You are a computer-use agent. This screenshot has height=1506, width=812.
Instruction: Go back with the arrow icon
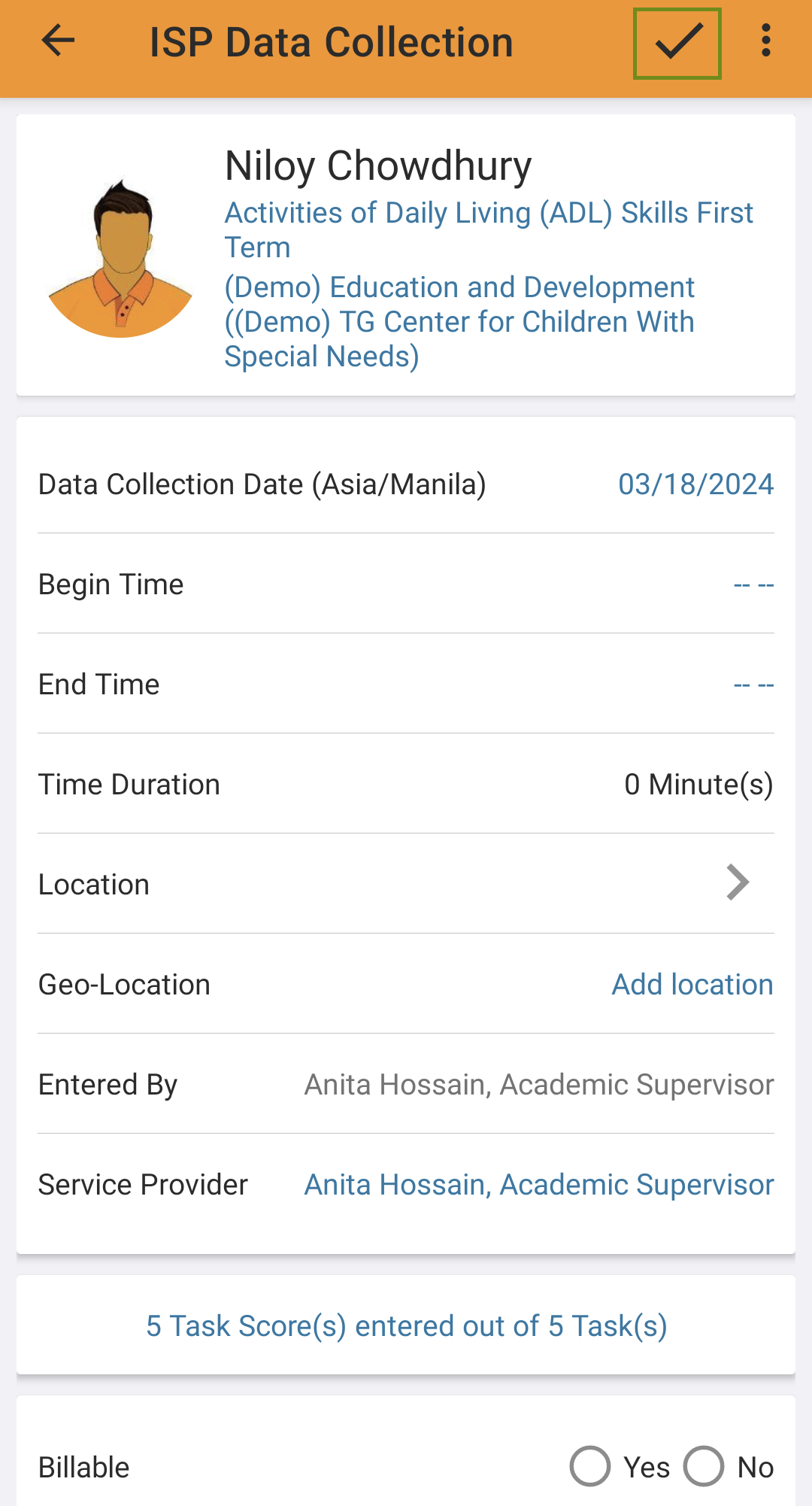coord(58,41)
